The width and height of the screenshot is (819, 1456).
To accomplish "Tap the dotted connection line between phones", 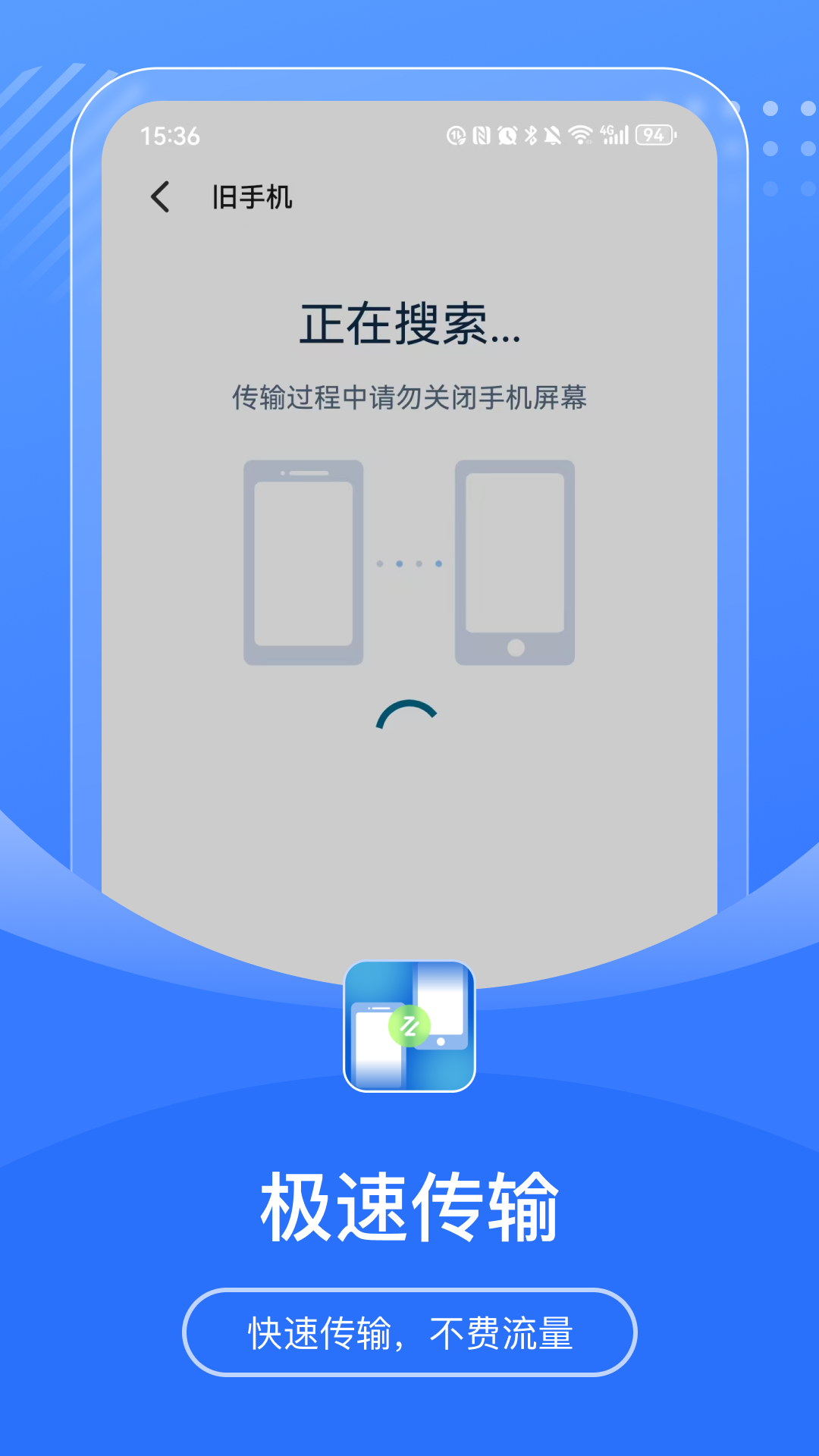I will point(409,563).
